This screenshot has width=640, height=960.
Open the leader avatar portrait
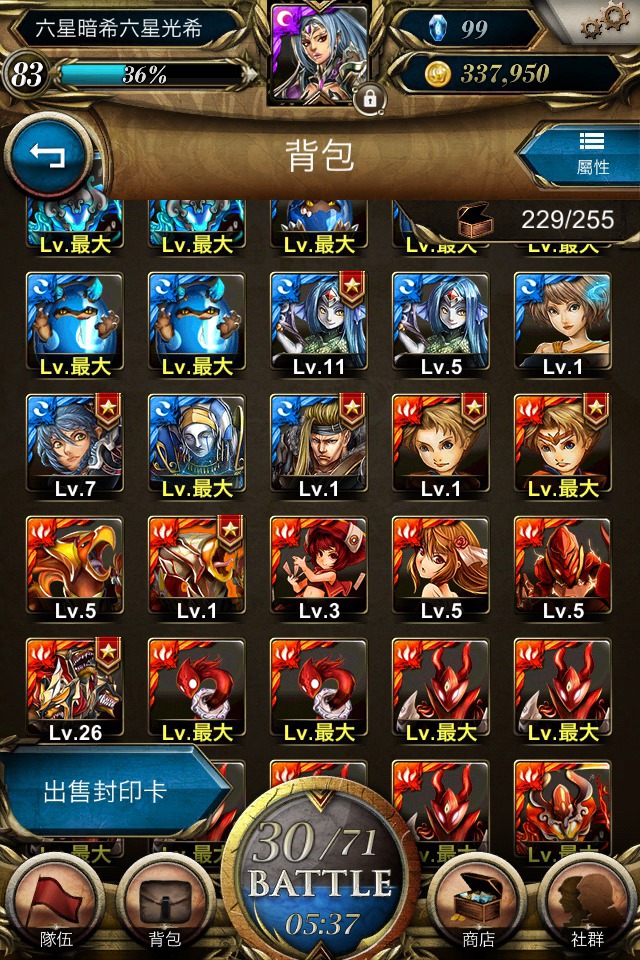coord(319,52)
